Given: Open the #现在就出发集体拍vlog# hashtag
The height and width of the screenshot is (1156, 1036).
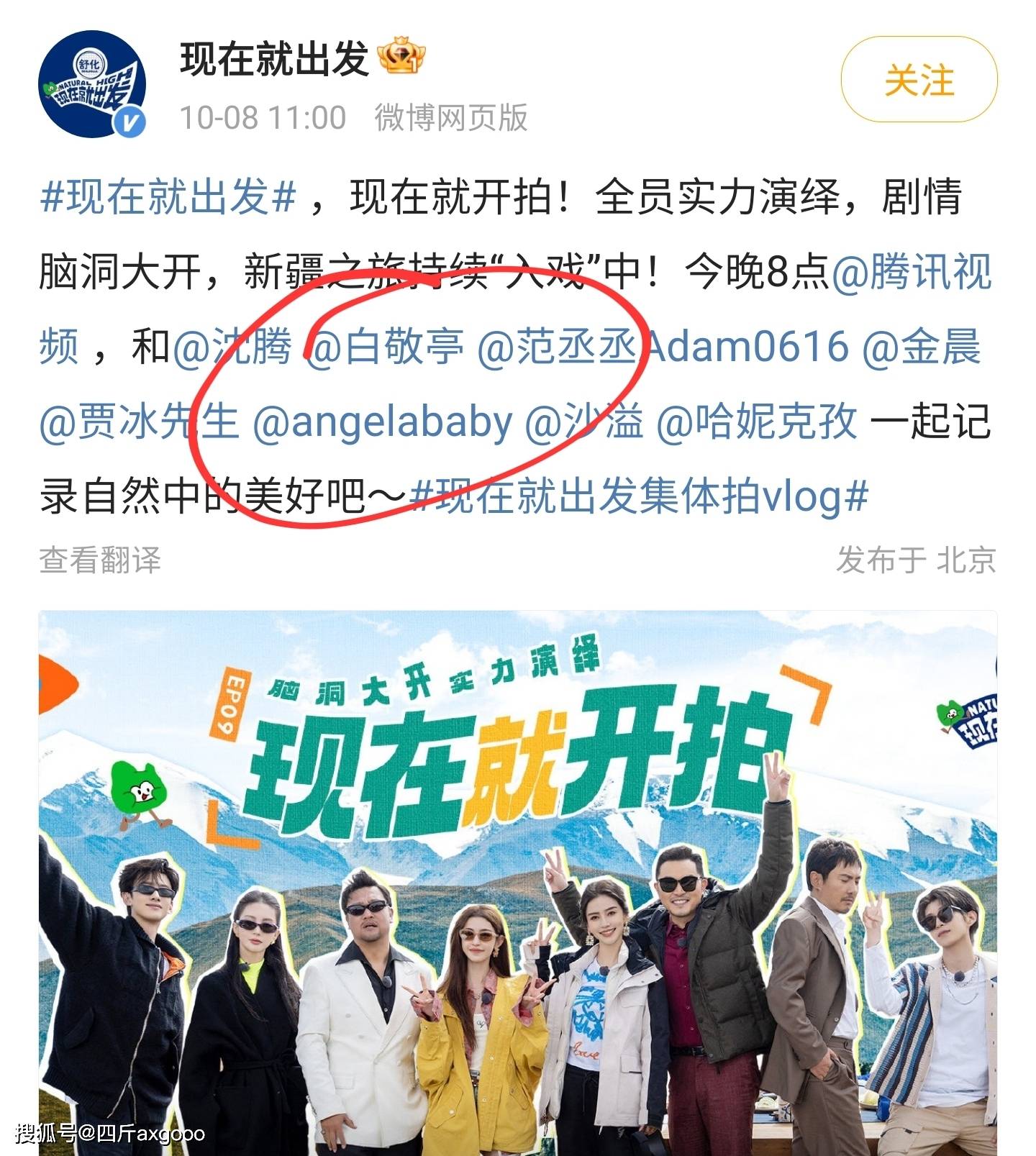Looking at the screenshot, I should pyautogui.click(x=638, y=496).
